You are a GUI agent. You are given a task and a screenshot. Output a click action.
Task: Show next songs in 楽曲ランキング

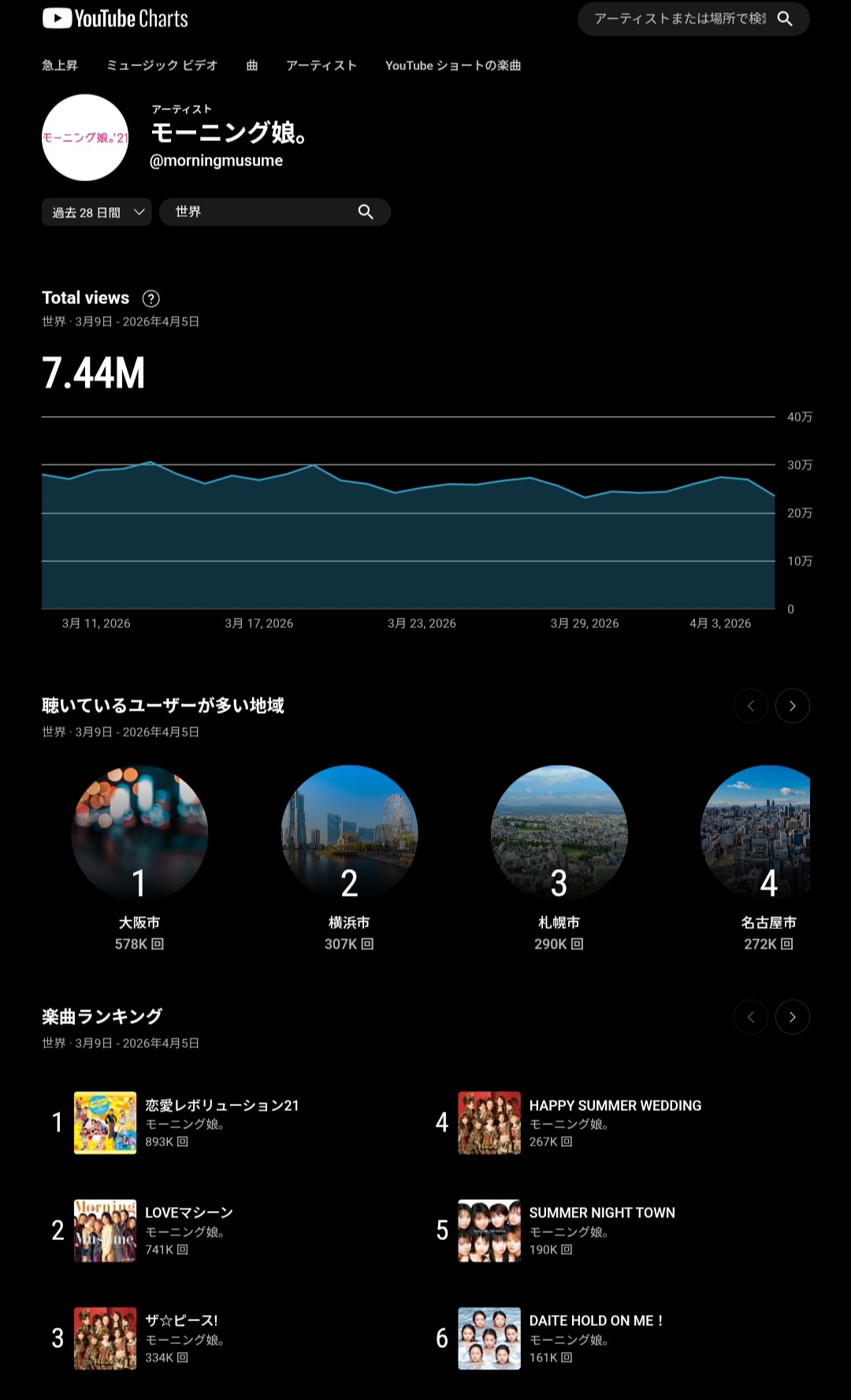pyautogui.click(x=792, y=1017)
